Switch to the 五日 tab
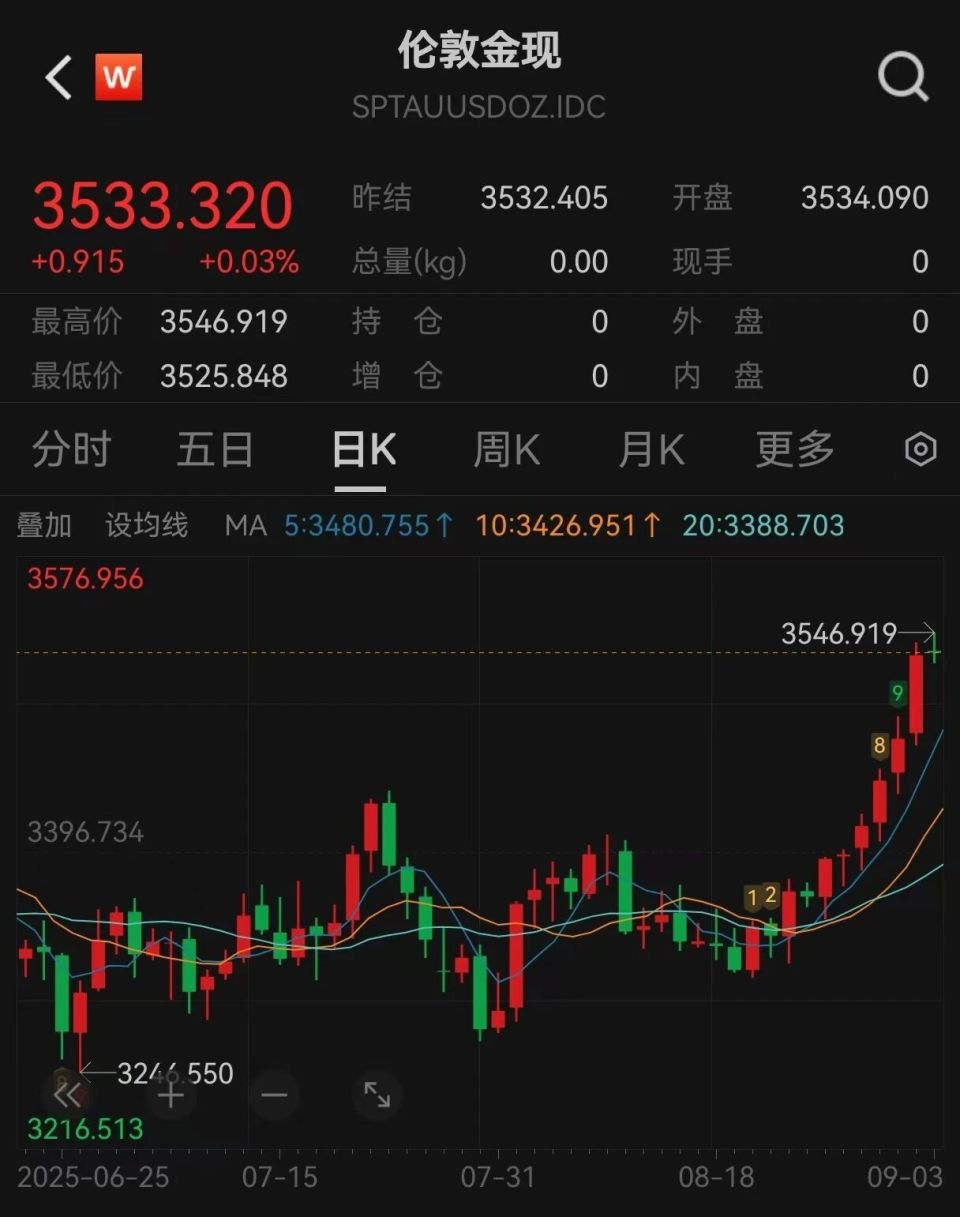 tap(215, 450)
